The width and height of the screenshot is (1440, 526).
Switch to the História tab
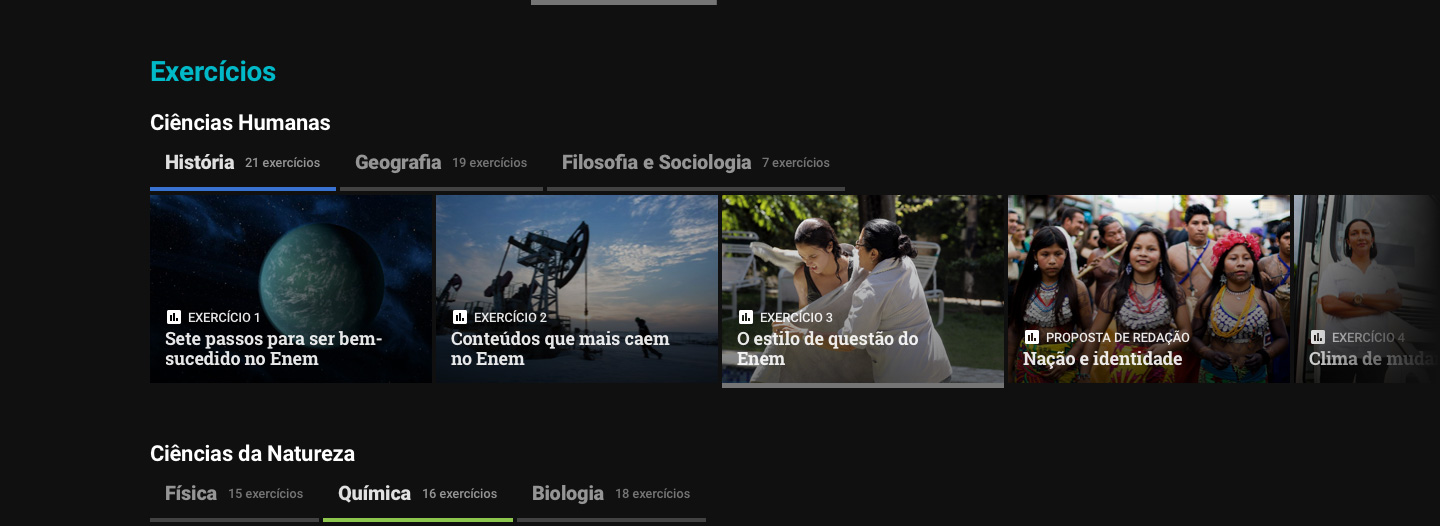click(242, 163)
